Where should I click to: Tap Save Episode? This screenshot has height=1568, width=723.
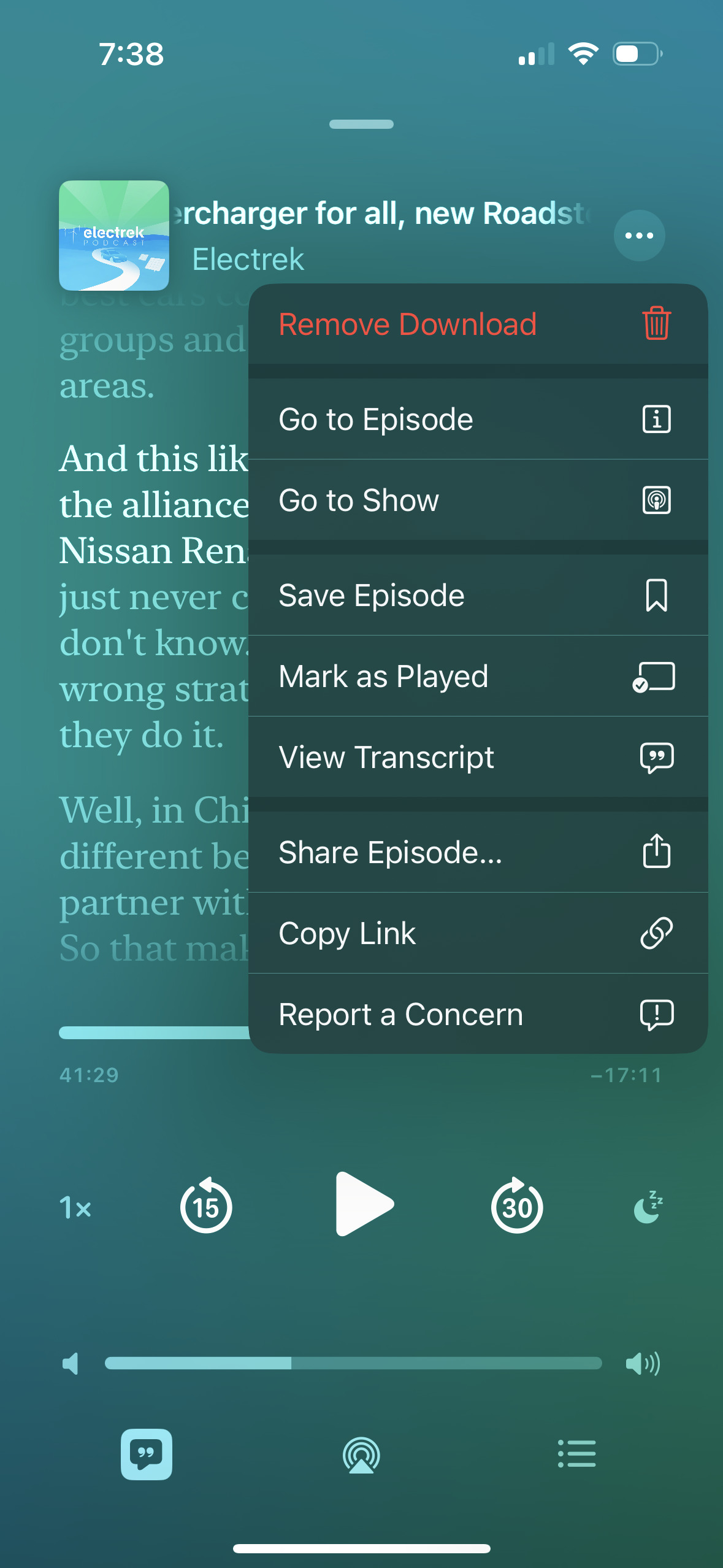coord(477,596)
